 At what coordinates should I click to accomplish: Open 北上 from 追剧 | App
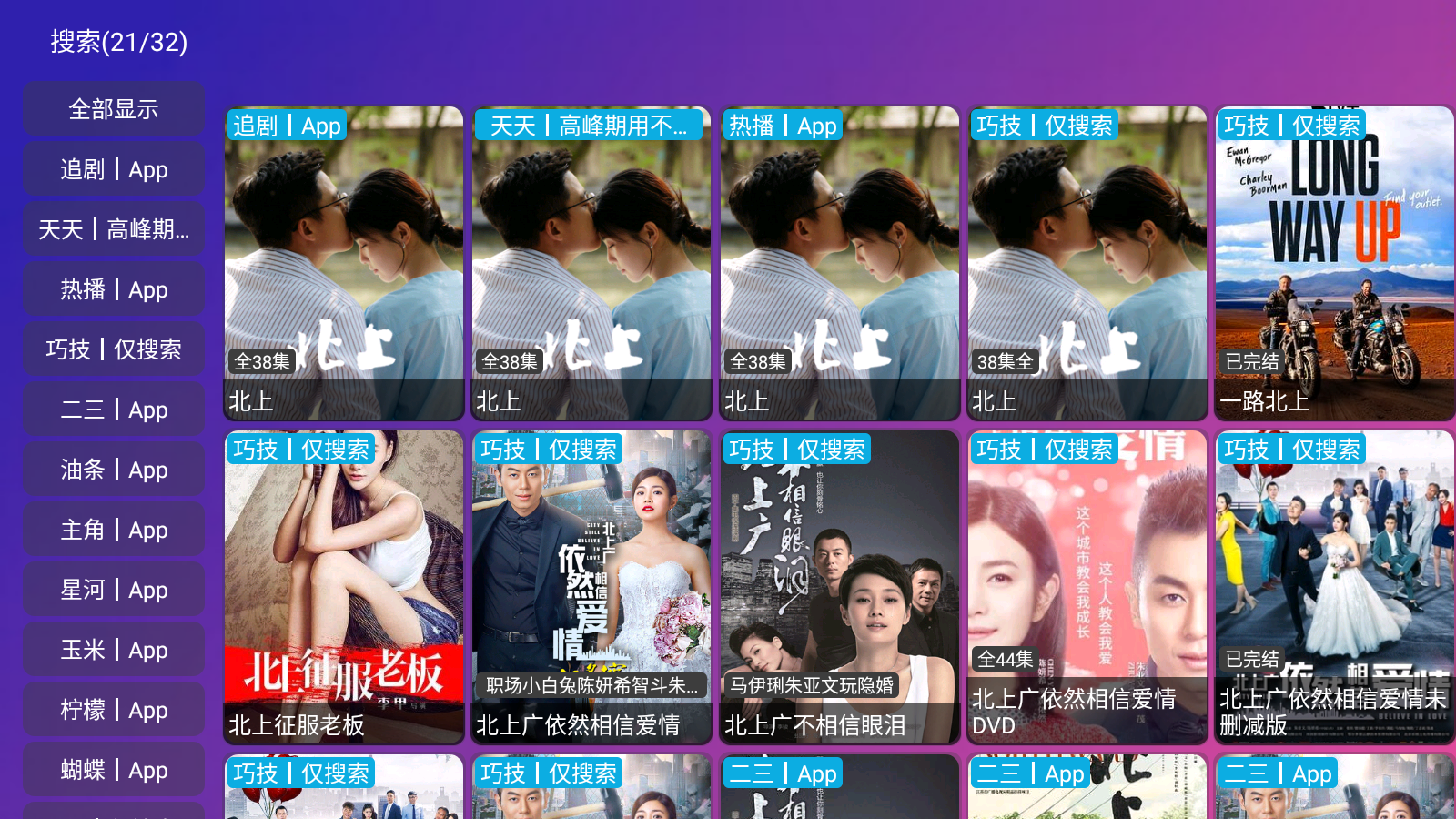pos(344,264)
